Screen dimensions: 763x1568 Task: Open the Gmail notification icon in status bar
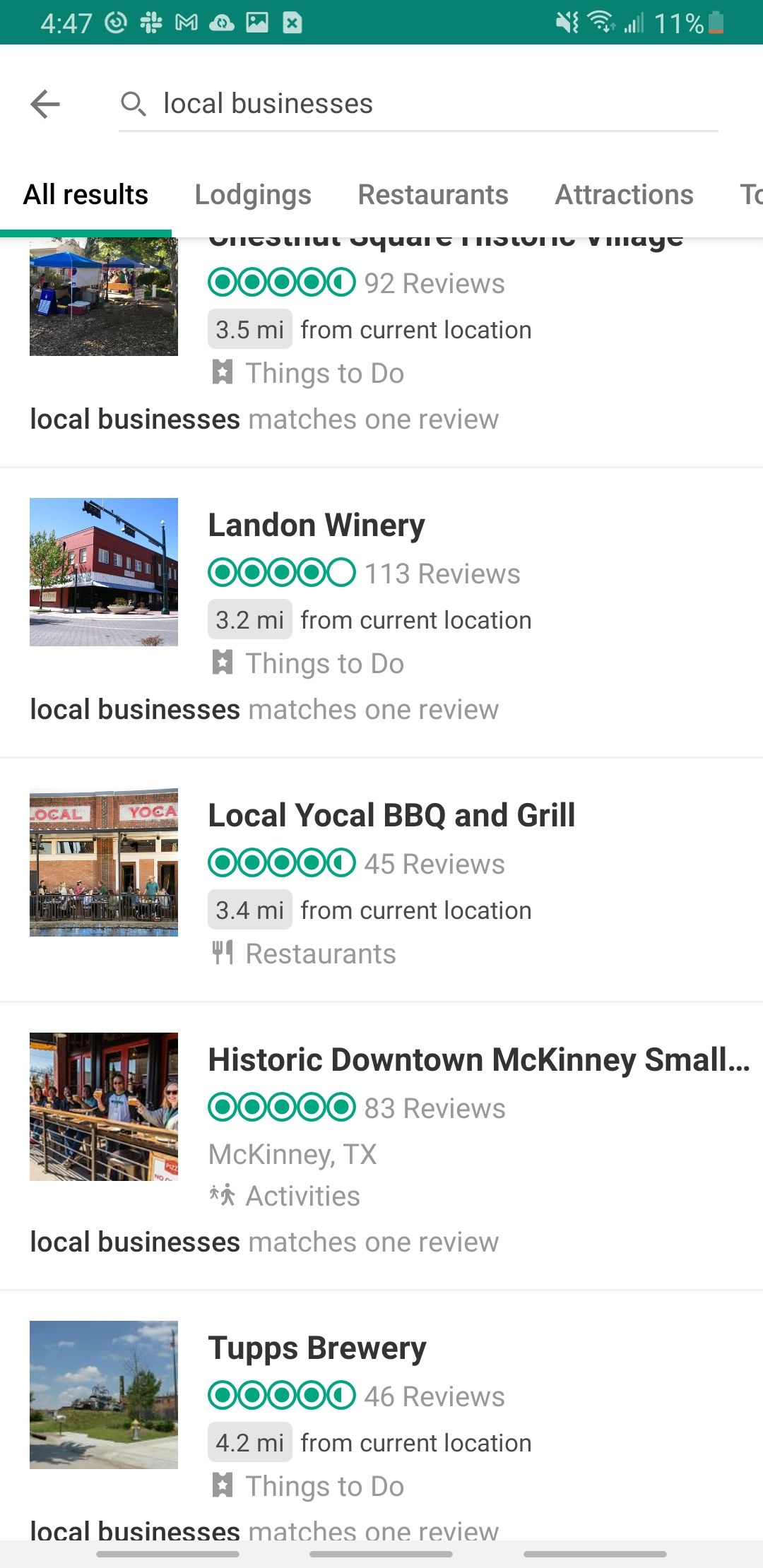tap(187, 23)
